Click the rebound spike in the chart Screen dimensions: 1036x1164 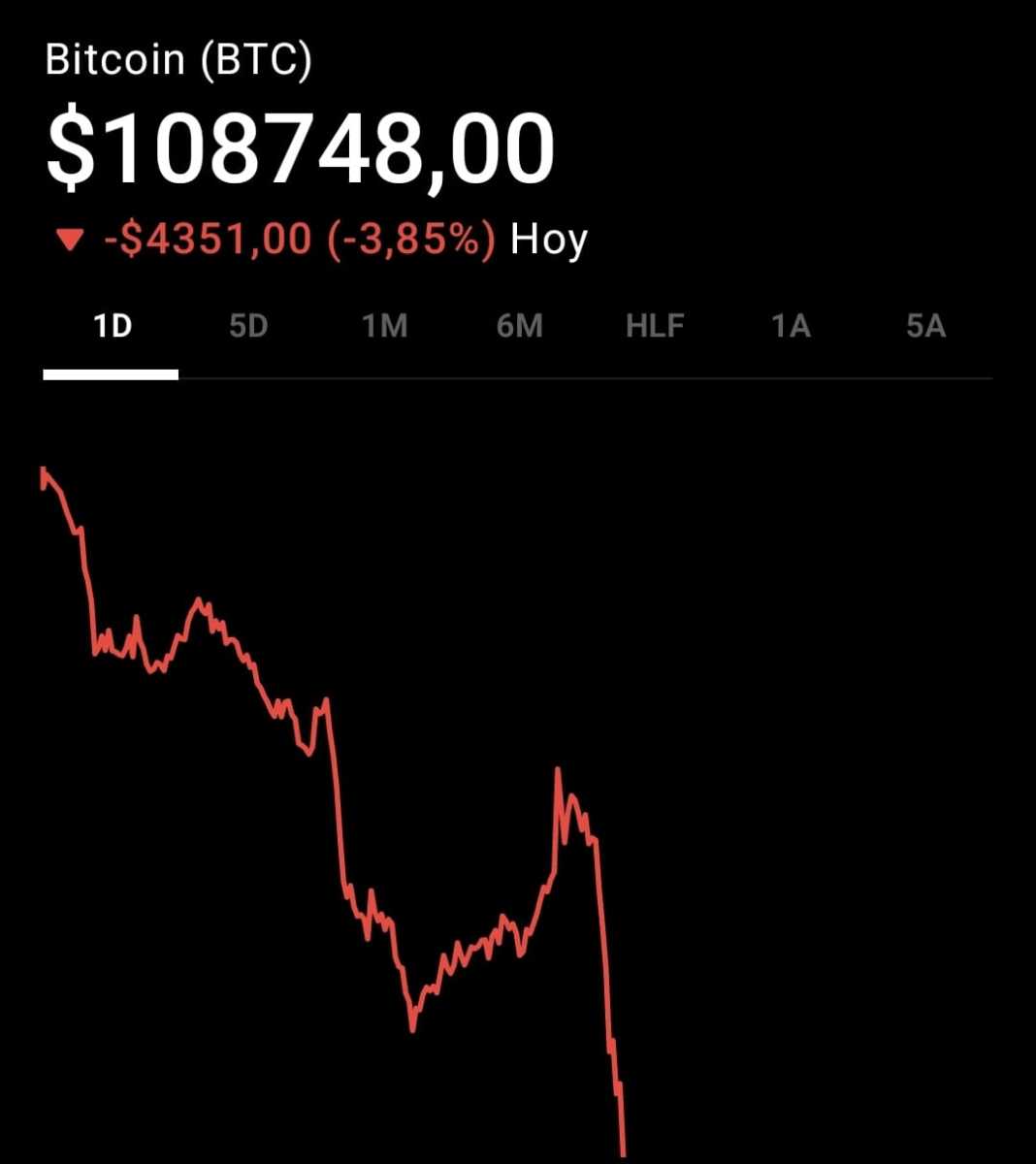(558, 769)
